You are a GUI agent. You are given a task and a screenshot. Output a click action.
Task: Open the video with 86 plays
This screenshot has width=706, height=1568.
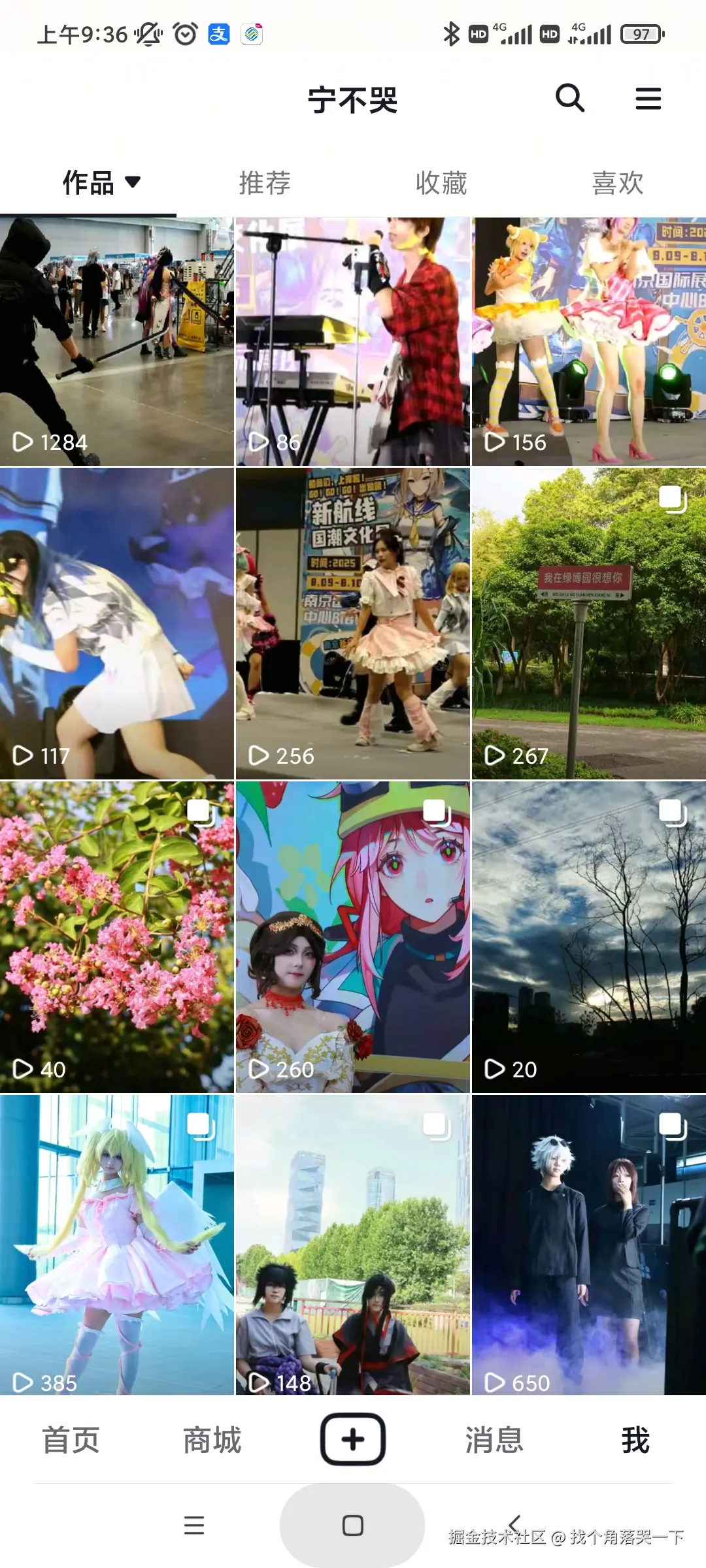(352, 341)
